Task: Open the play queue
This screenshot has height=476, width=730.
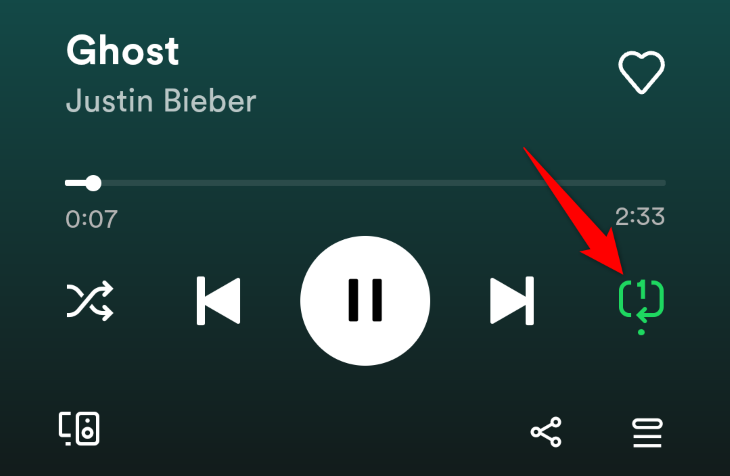Action: click(647, 432)
